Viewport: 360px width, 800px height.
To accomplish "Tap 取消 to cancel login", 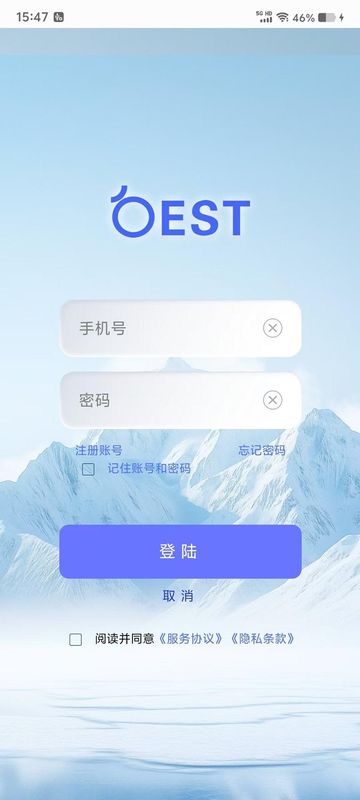I will 178,596.
